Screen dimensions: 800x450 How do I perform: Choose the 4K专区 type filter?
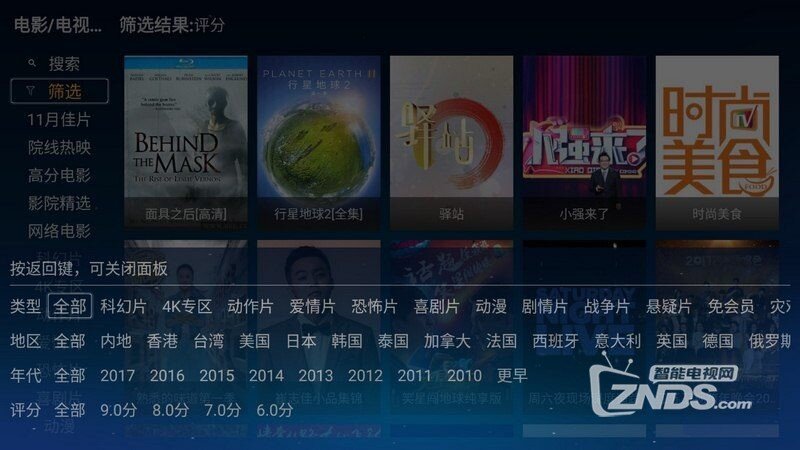(x=187, y=306)
